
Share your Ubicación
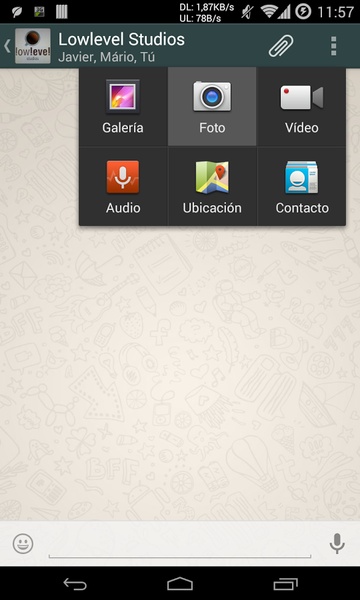(x=212, y=187)
